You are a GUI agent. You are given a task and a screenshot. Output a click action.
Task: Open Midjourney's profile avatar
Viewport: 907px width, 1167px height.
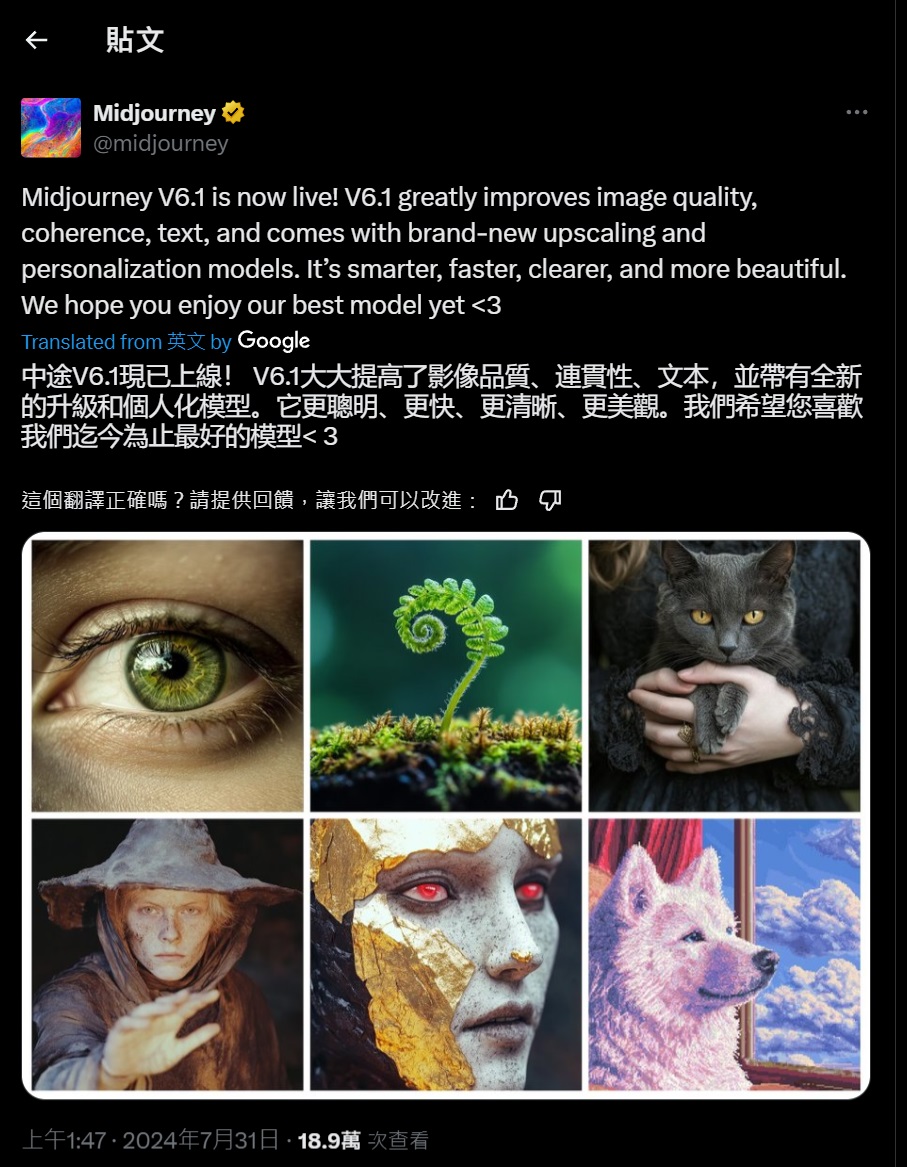click(x=51, y=128)
